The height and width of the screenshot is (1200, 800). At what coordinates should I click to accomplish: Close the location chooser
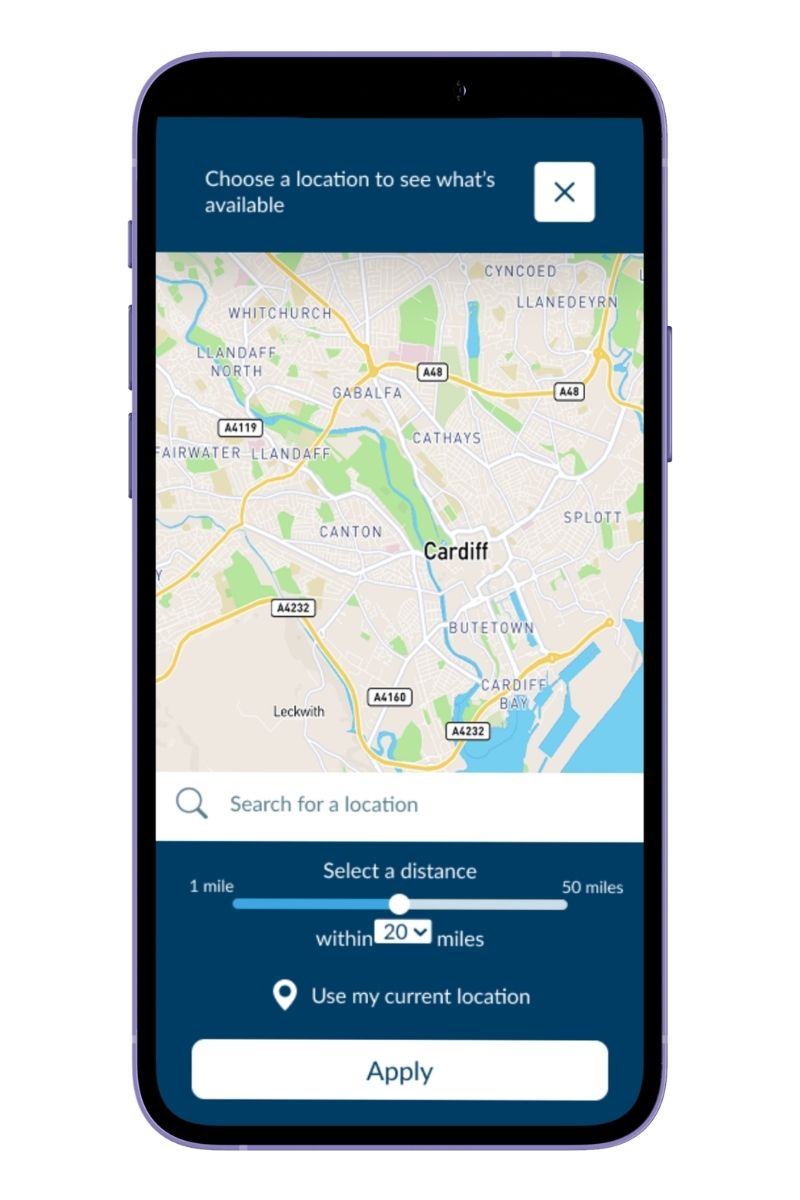pos(564,192)
